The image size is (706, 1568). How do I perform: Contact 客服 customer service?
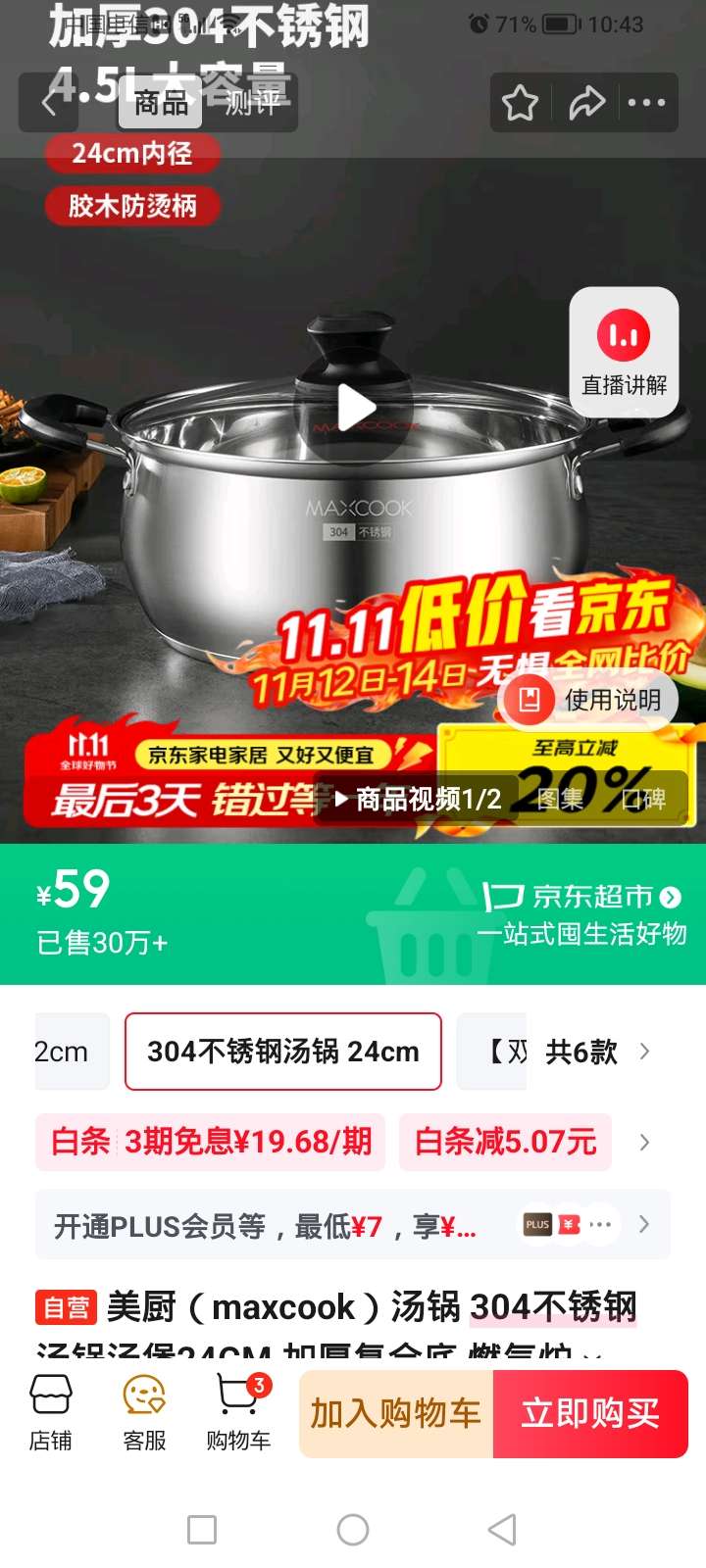(144, 1412)
